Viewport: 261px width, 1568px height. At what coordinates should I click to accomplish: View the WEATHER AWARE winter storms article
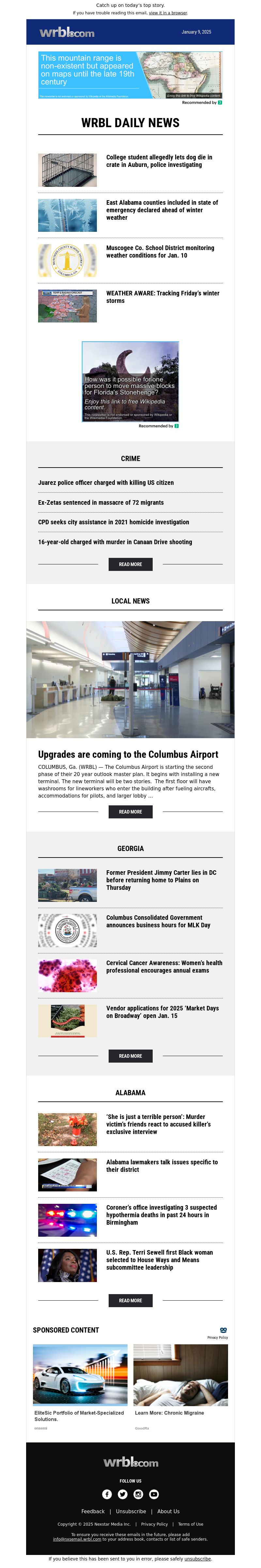[162, 297]
